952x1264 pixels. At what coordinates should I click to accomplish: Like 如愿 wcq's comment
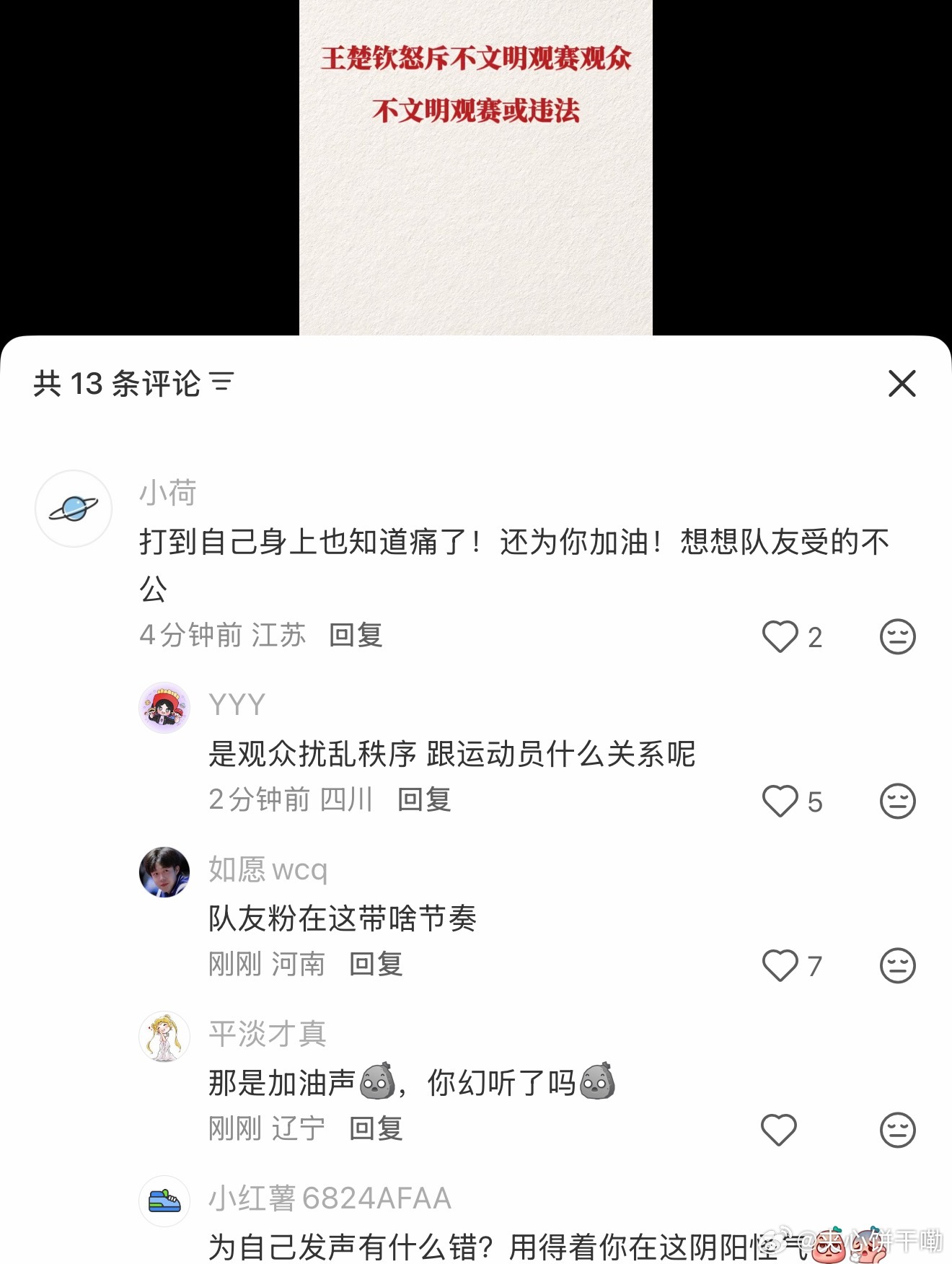tap(780, 965)
